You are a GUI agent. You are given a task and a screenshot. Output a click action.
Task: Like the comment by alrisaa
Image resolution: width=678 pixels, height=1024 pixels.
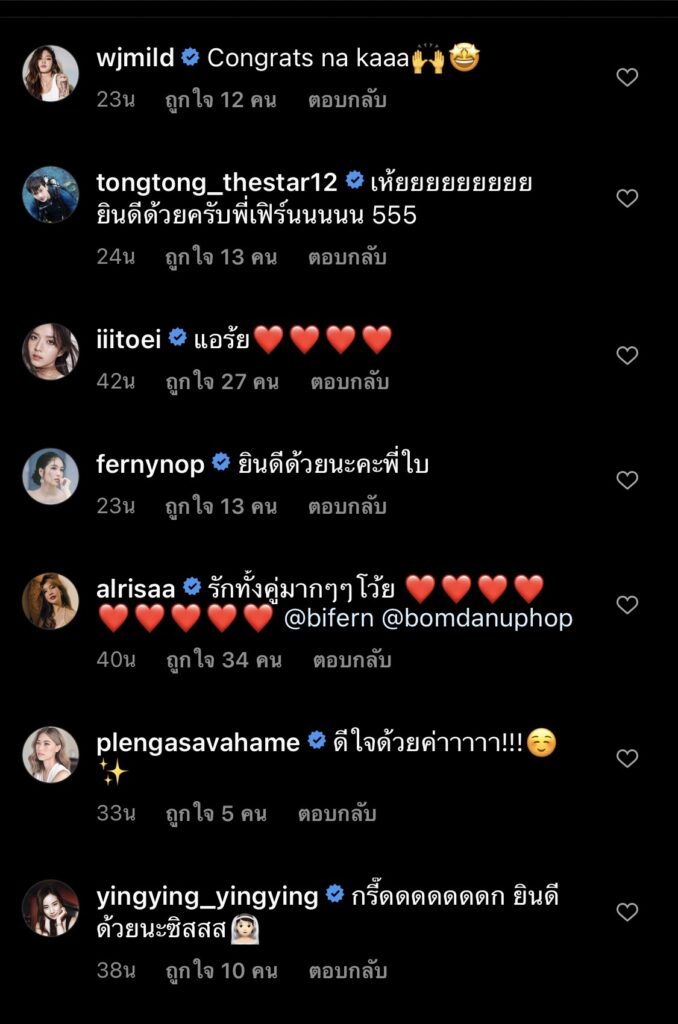(627, 605)
